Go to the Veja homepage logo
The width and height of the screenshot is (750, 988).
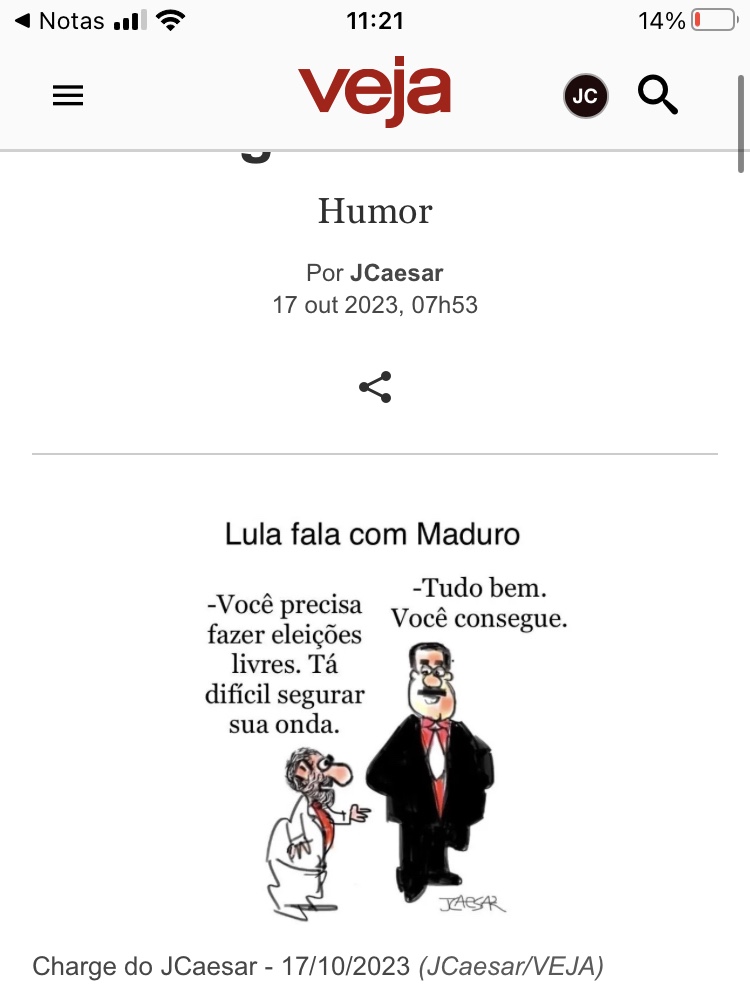click(374, 91)
